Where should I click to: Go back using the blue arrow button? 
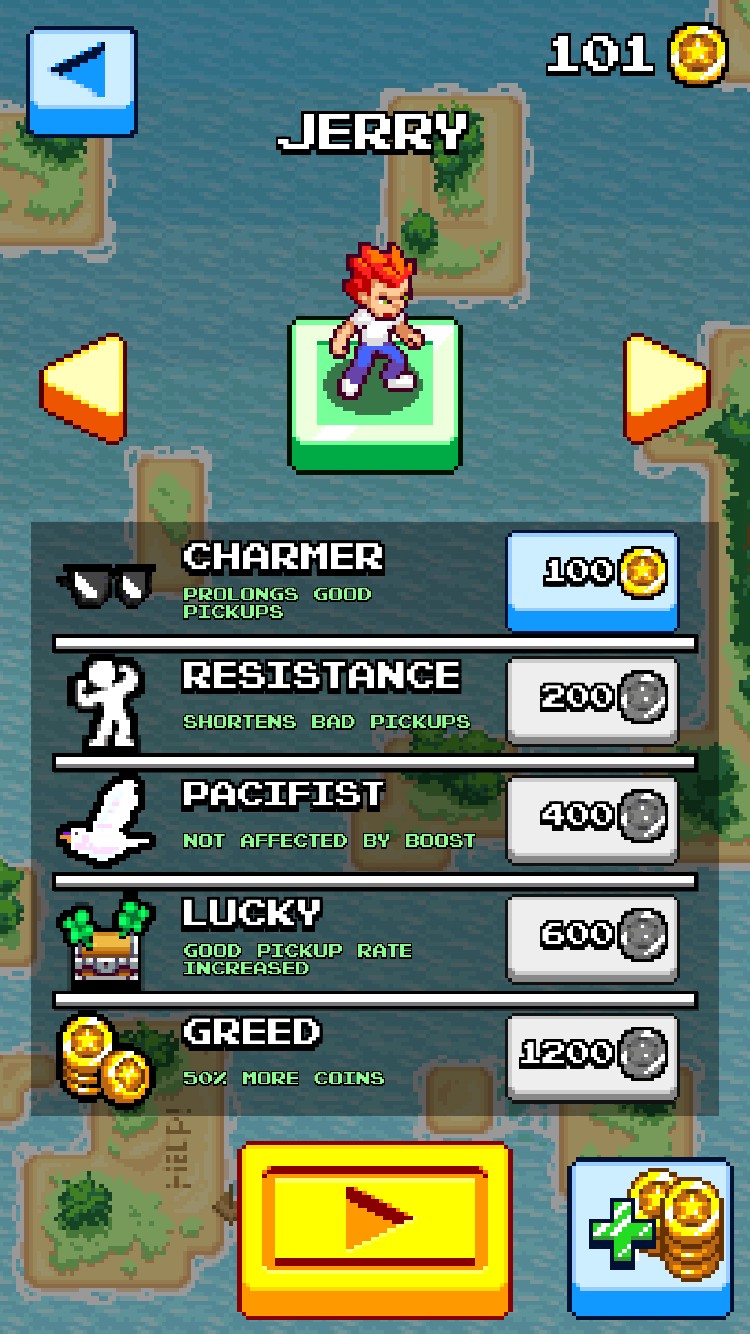coord(81,79)
